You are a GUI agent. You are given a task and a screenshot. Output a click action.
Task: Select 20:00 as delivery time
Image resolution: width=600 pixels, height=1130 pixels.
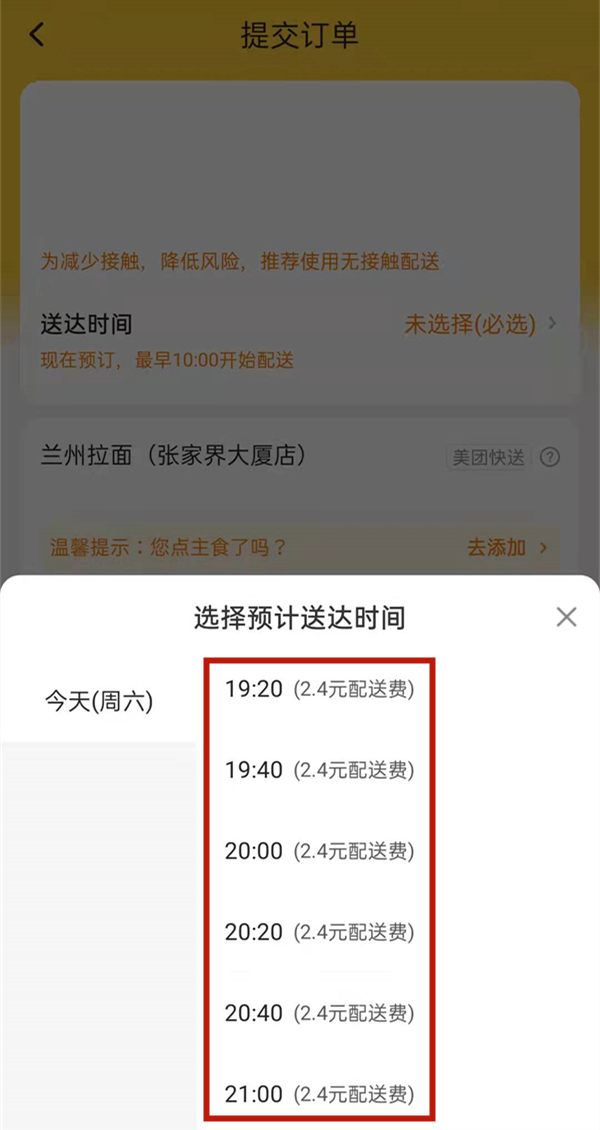(319, 851)
